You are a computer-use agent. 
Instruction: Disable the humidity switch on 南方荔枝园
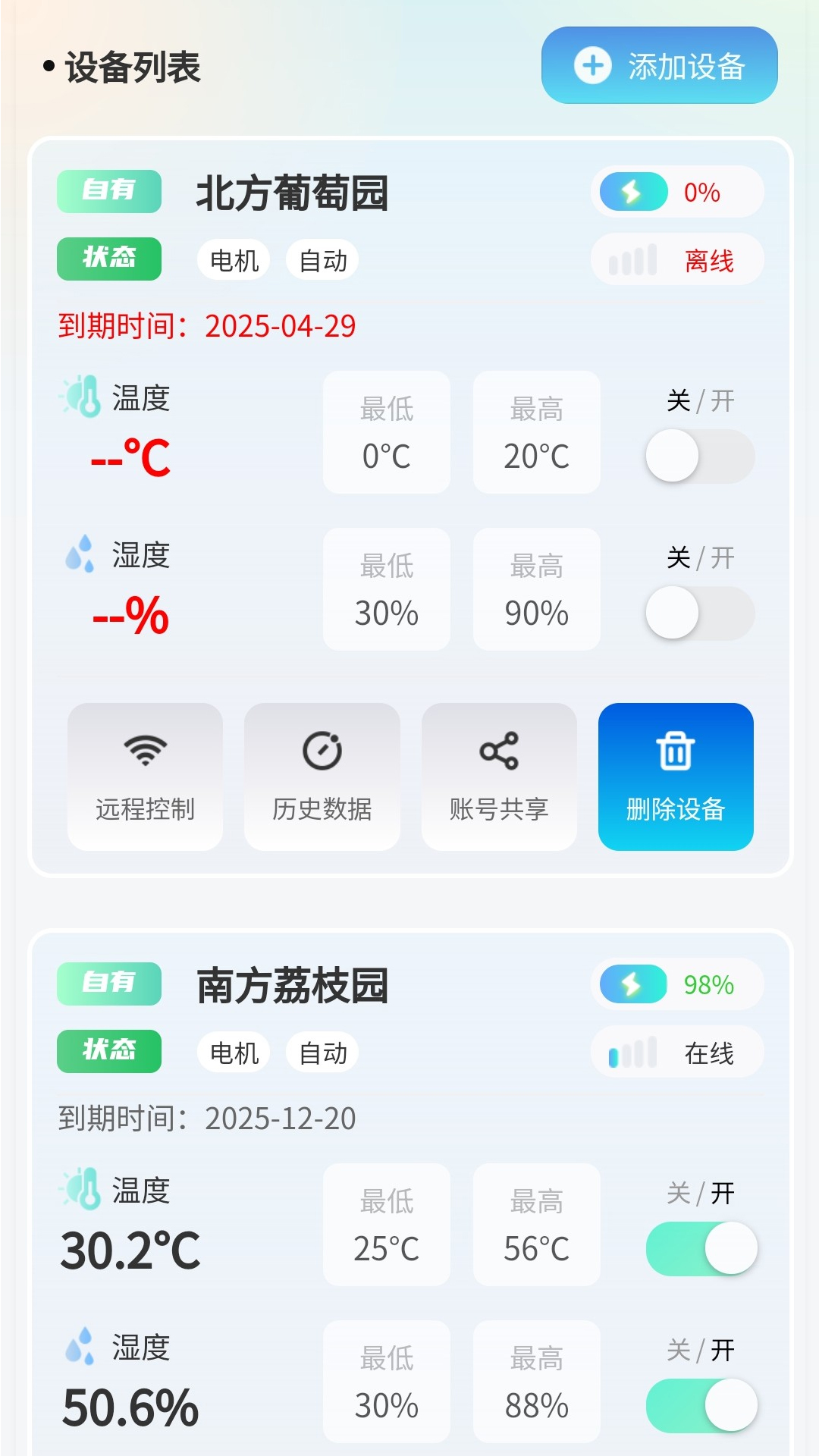(x=701, y=1407)
